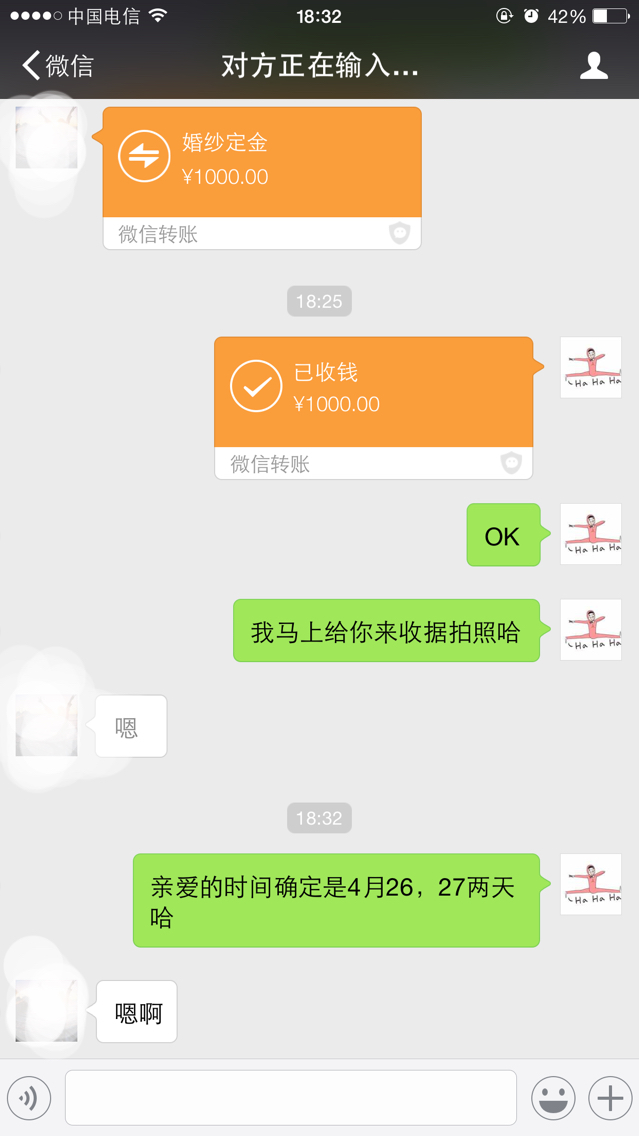Image resolution: width=639 pixels, height=1136 pixels.
Task: Tap the message text field
Action: pos(291,1098)
